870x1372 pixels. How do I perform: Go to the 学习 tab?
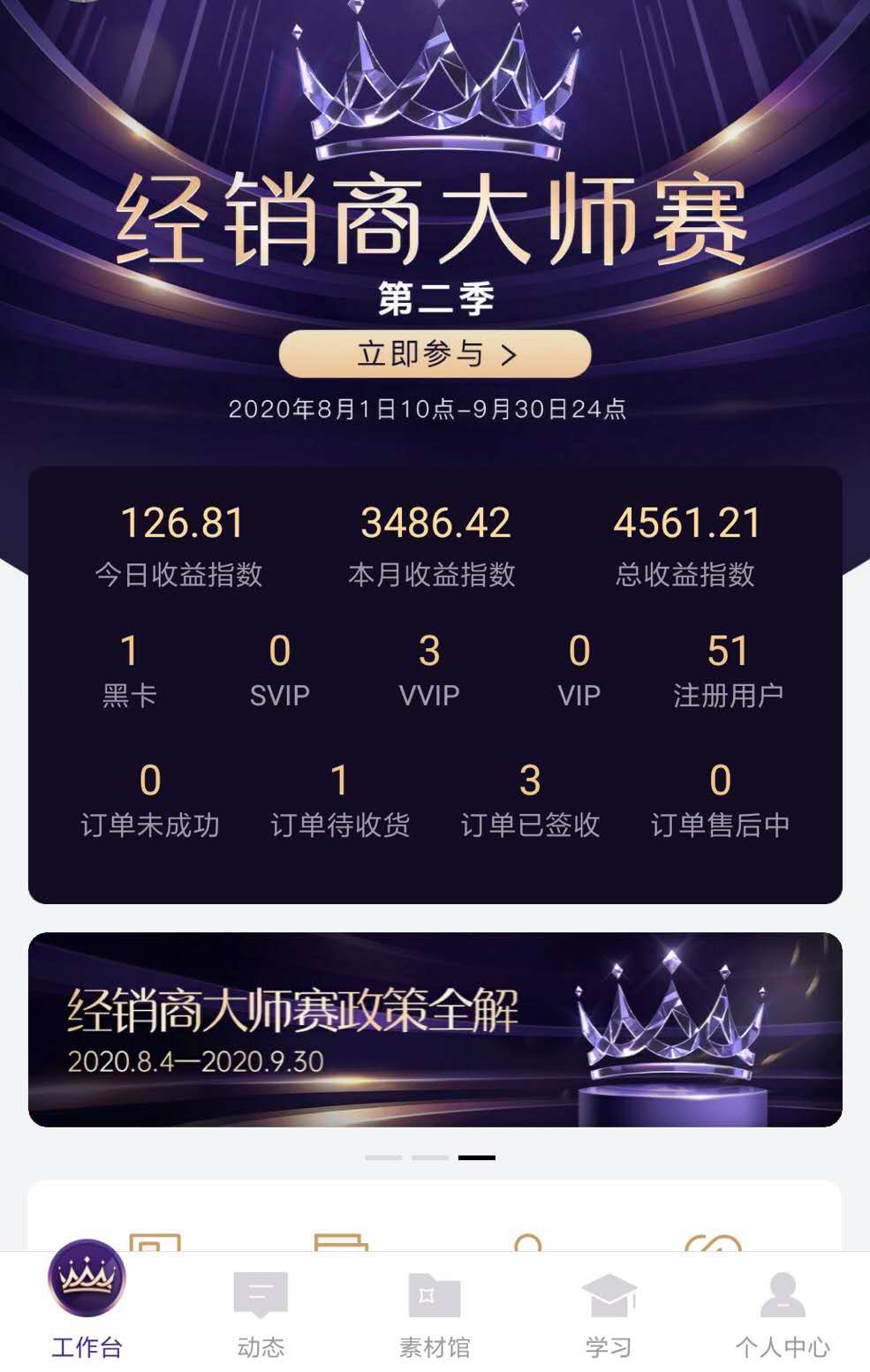609,1314
